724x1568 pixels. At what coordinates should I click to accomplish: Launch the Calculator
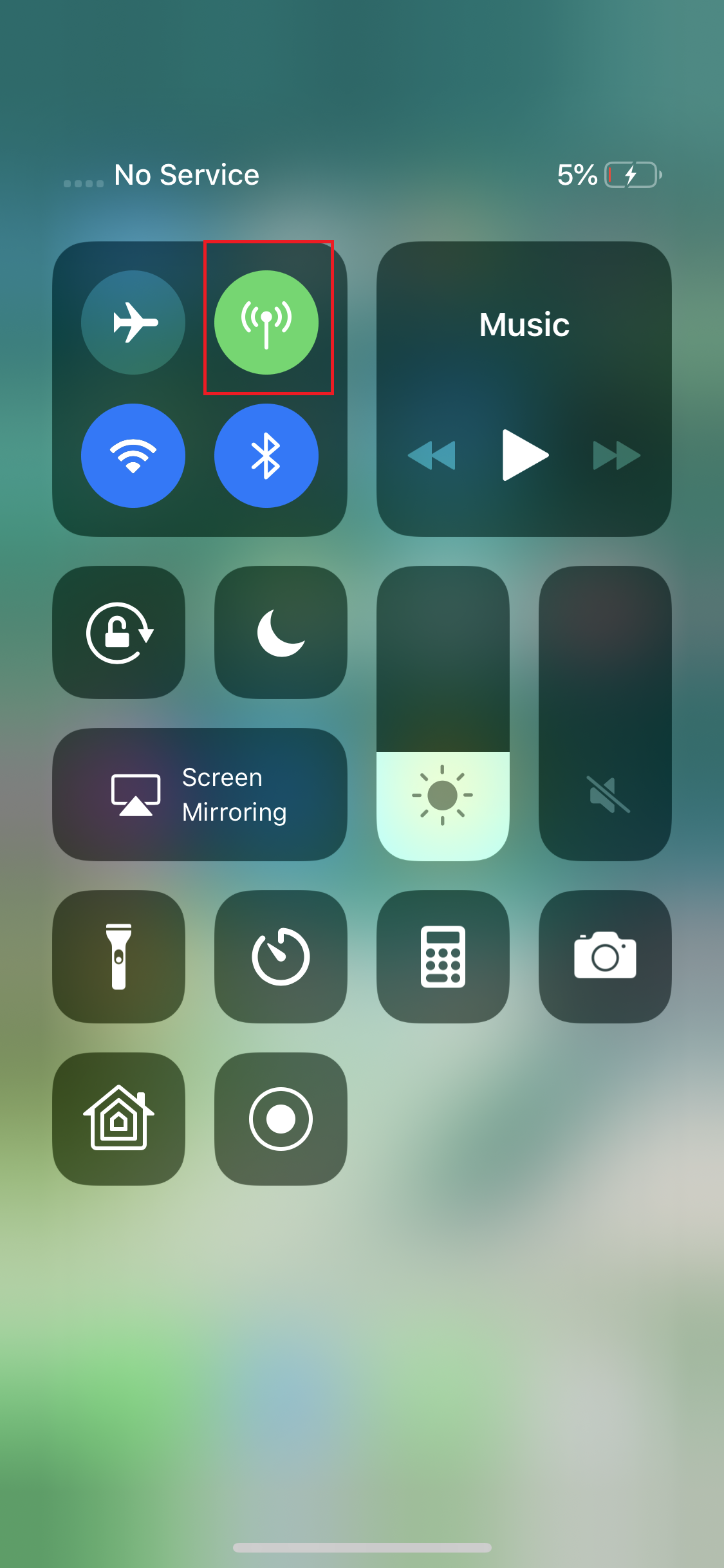click(x=443, y=957)
